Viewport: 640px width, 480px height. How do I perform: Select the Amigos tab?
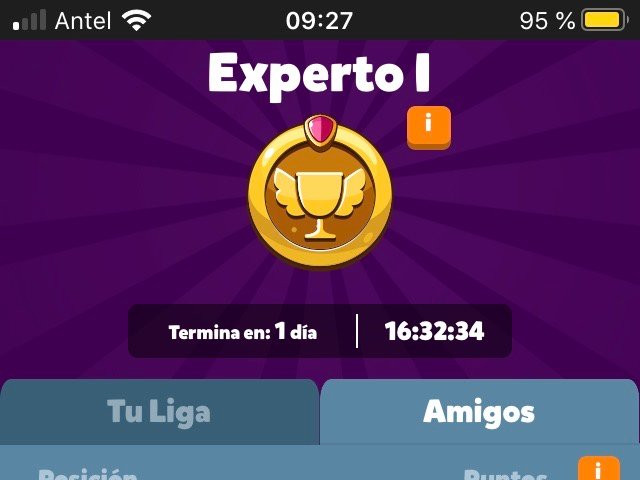tap(479, 411)
